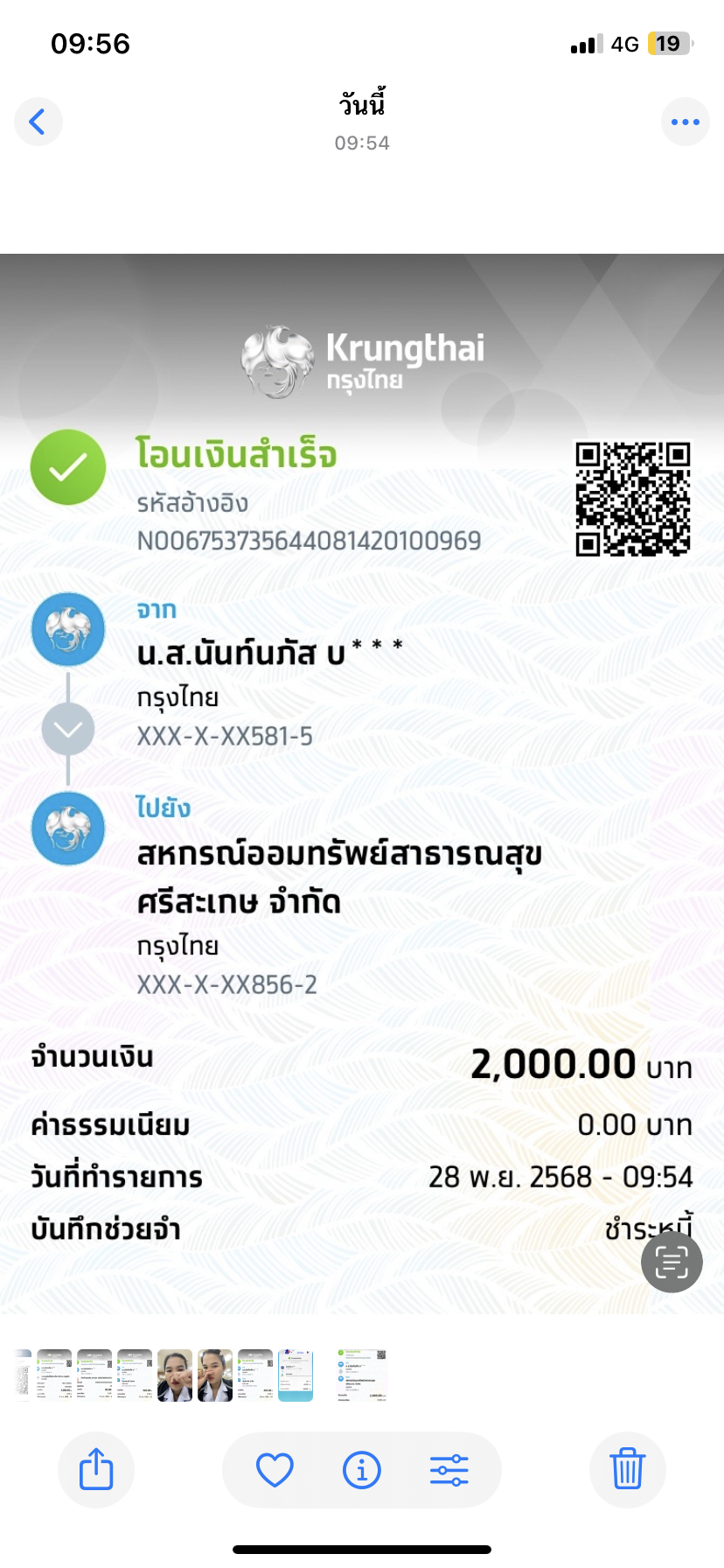Show photo info details

point(362,1470)
